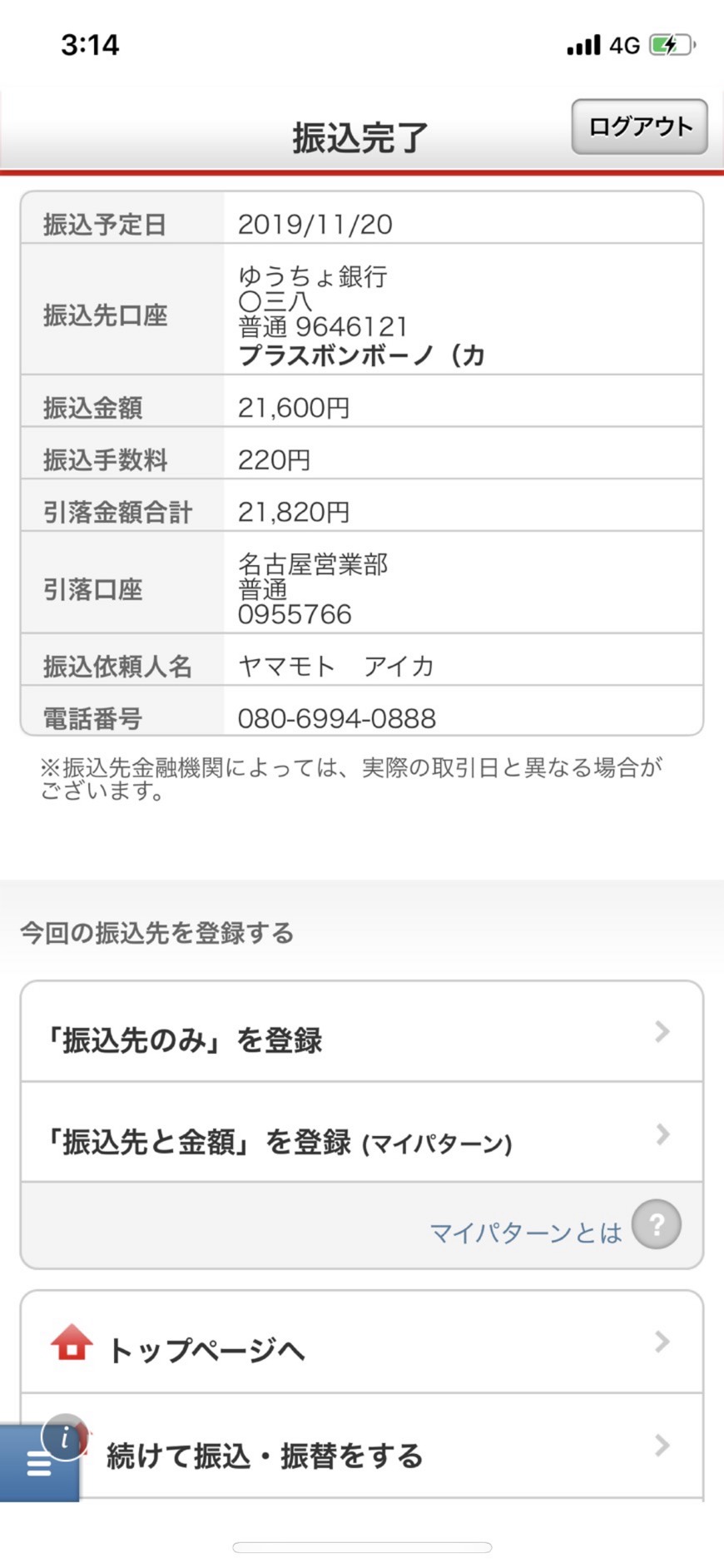Screen dimensions: 724x1568
Task: Open the blue hamburger menu tab
Action: tap(39, 1463)
